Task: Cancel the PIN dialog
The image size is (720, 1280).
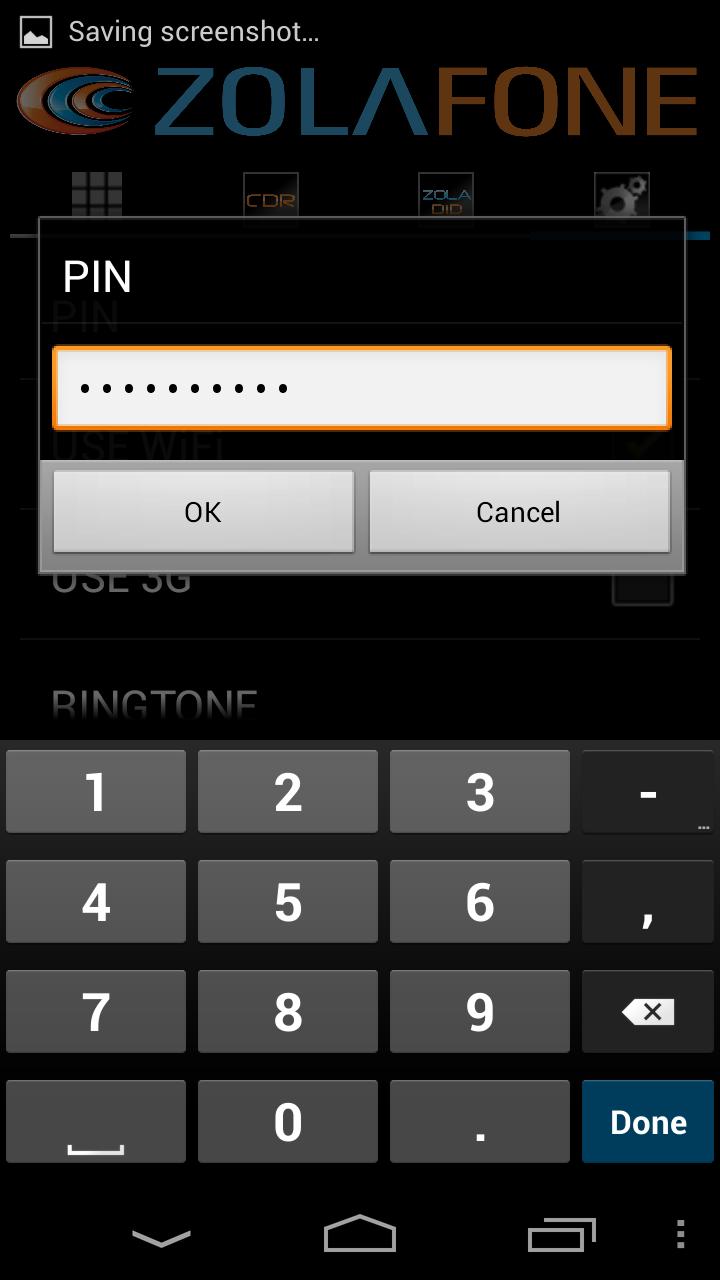Action: [518, 512]
